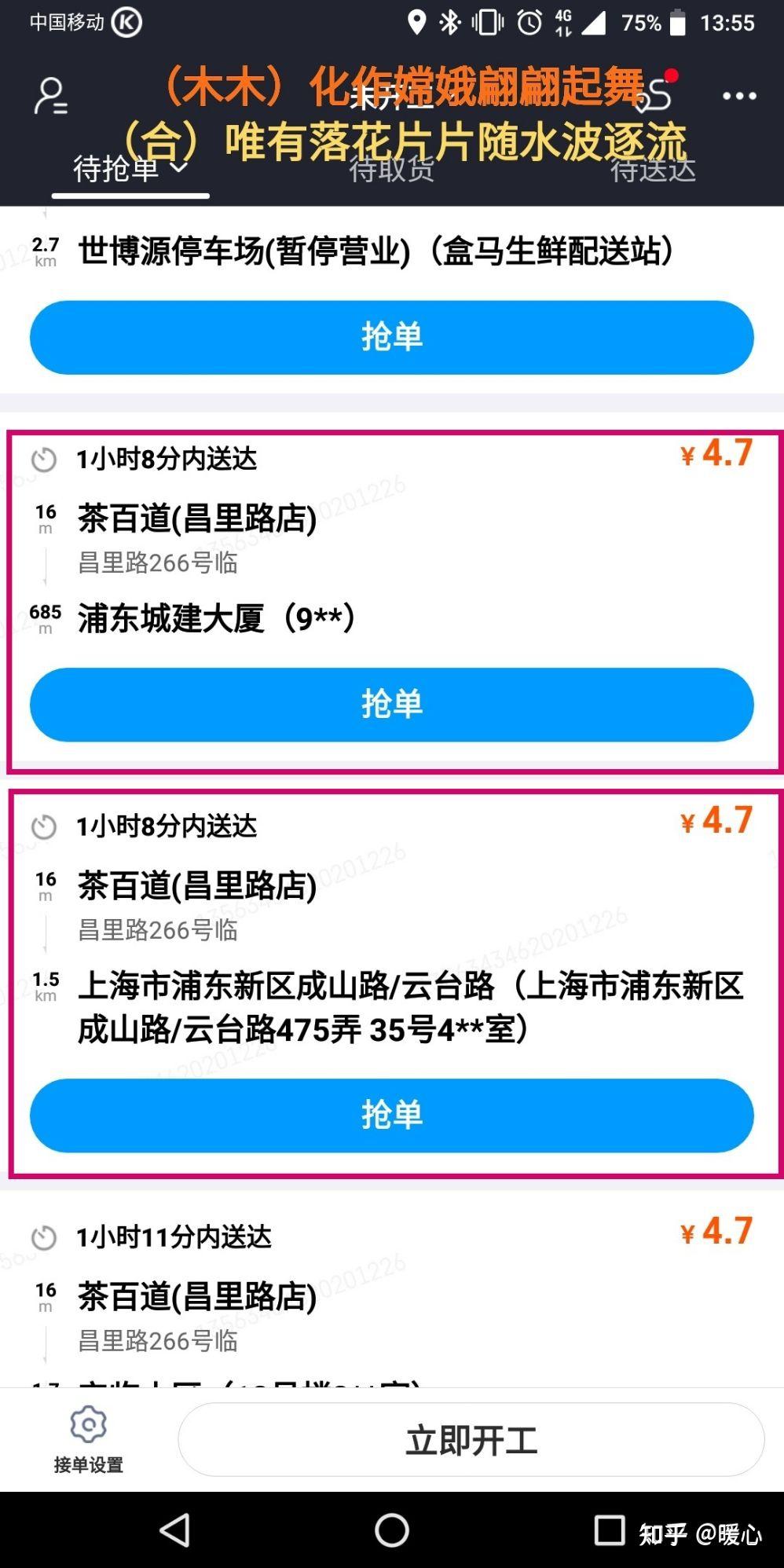Tap 抢单 for 成山路/云台路 order
The image size is (784, 1568).
click(391, 1115)
